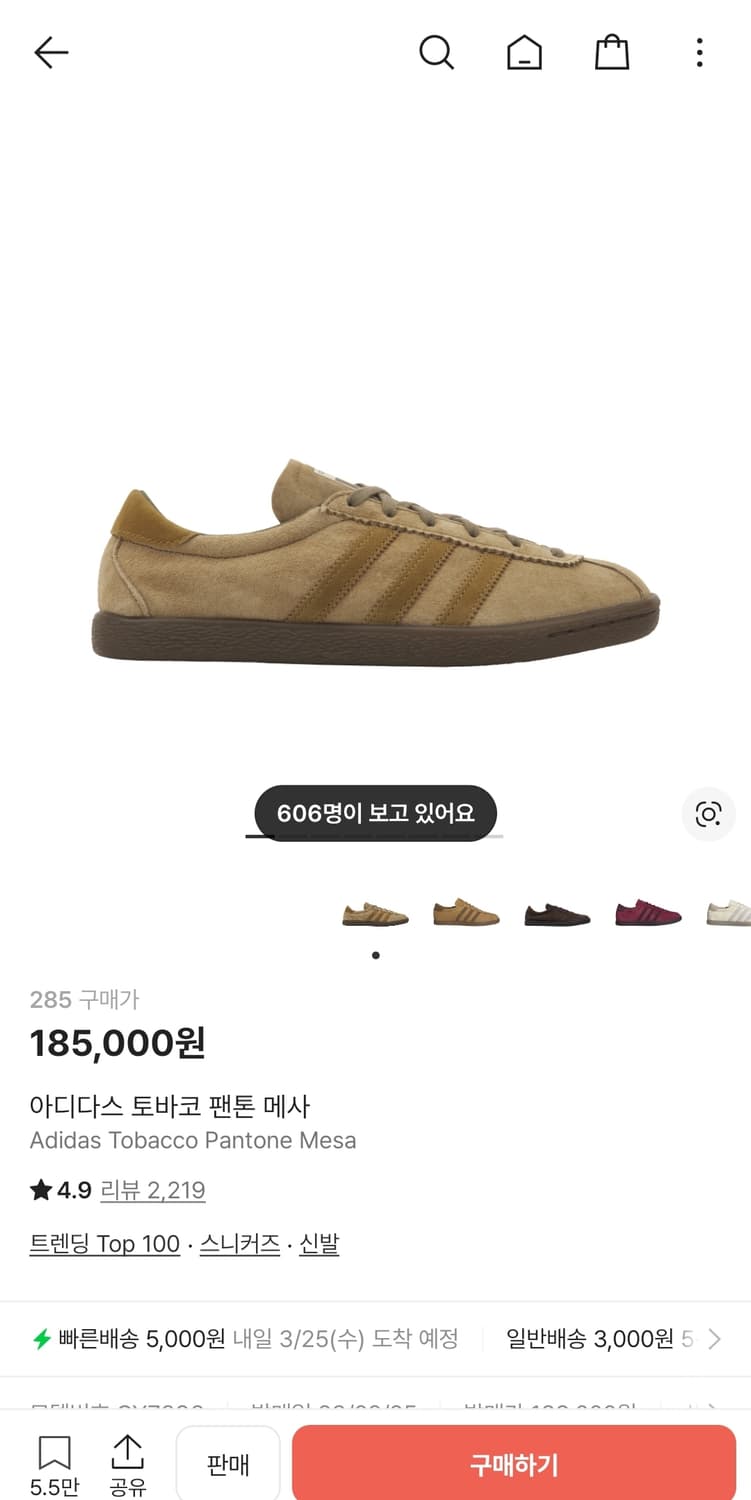This screenshot has height=1500, width=751.
Task: Open the three-dot more options menu
Action: 699,52
